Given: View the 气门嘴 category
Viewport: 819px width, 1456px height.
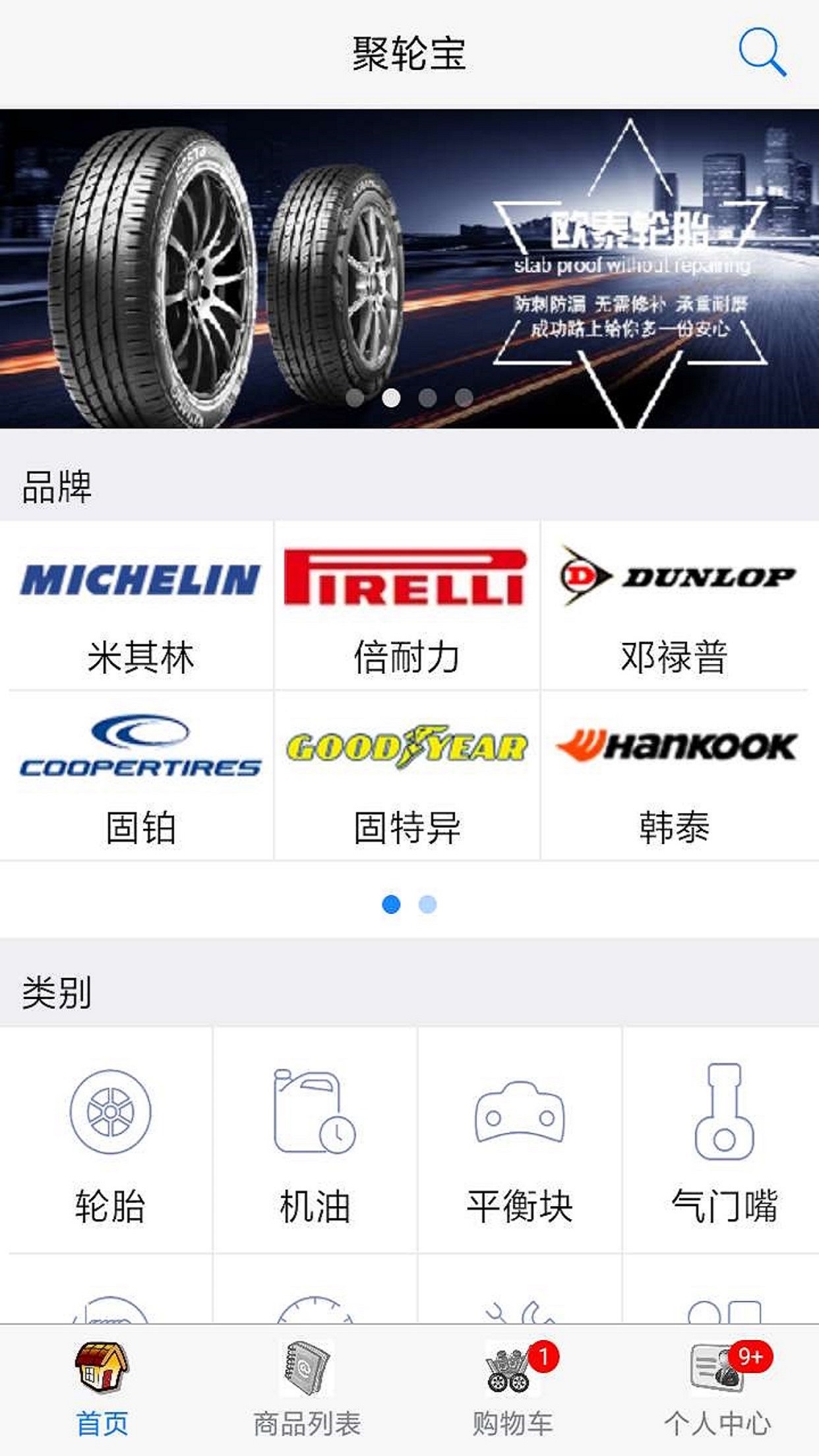Looking at the screenshot, I should coord(723,1141).
